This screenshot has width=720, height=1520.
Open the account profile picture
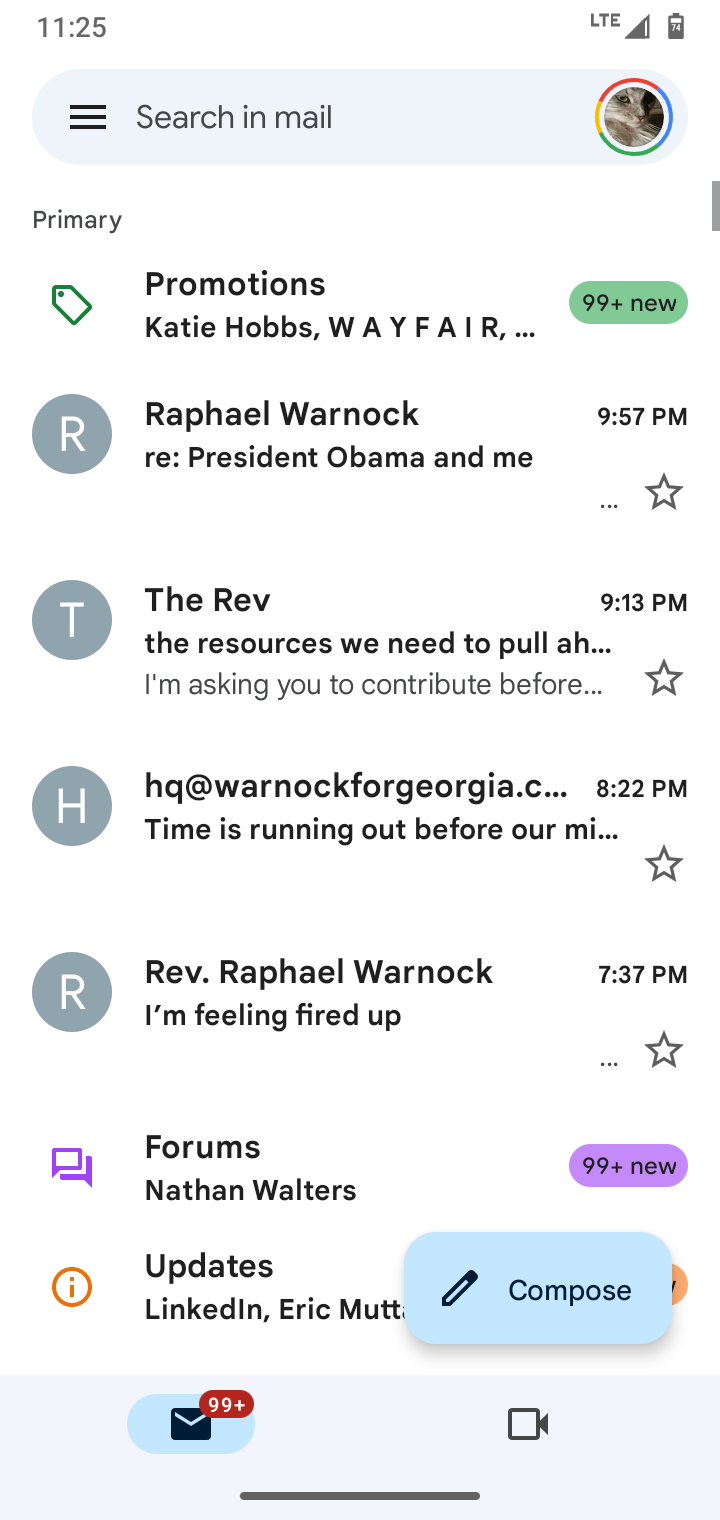tap(634, 117)
